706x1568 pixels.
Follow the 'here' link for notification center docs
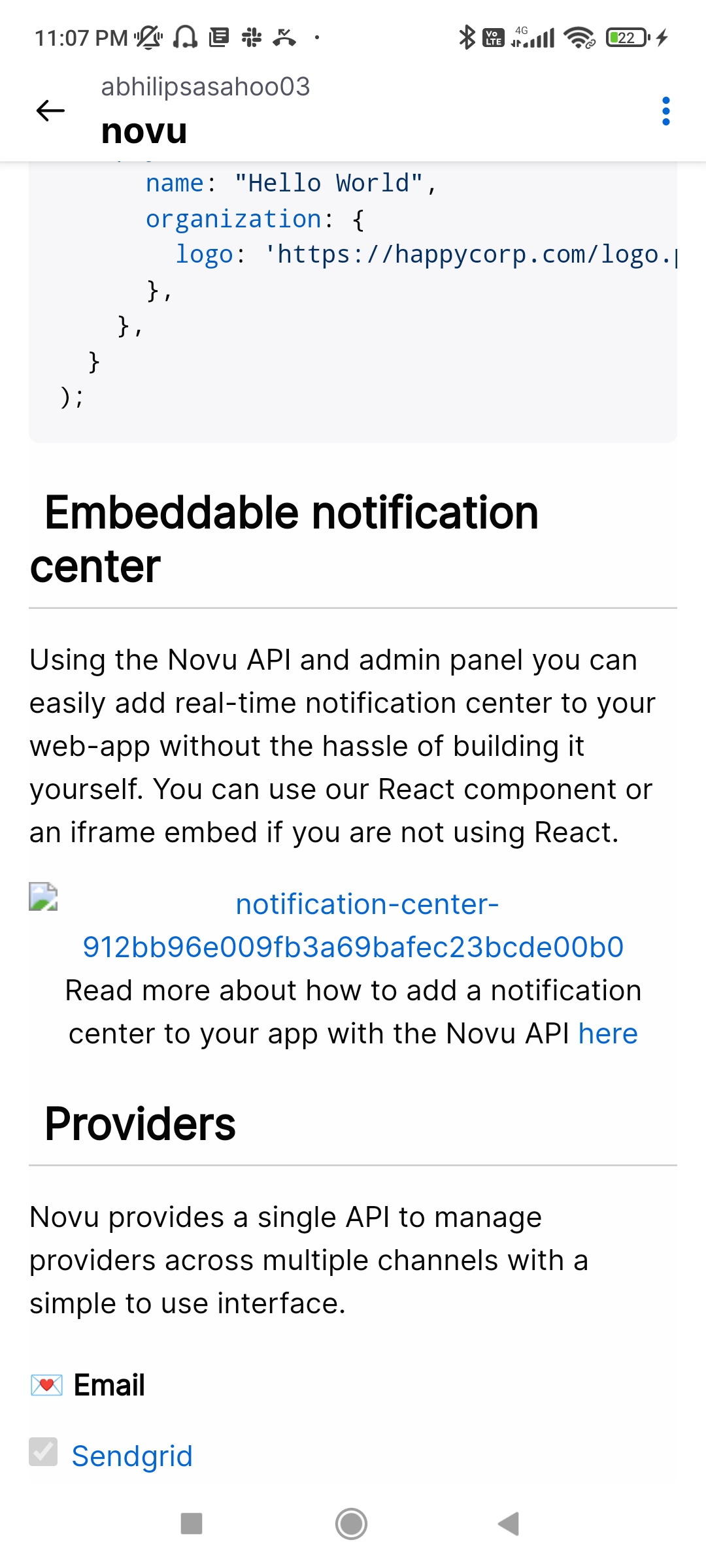click(x=608, y=1034)
